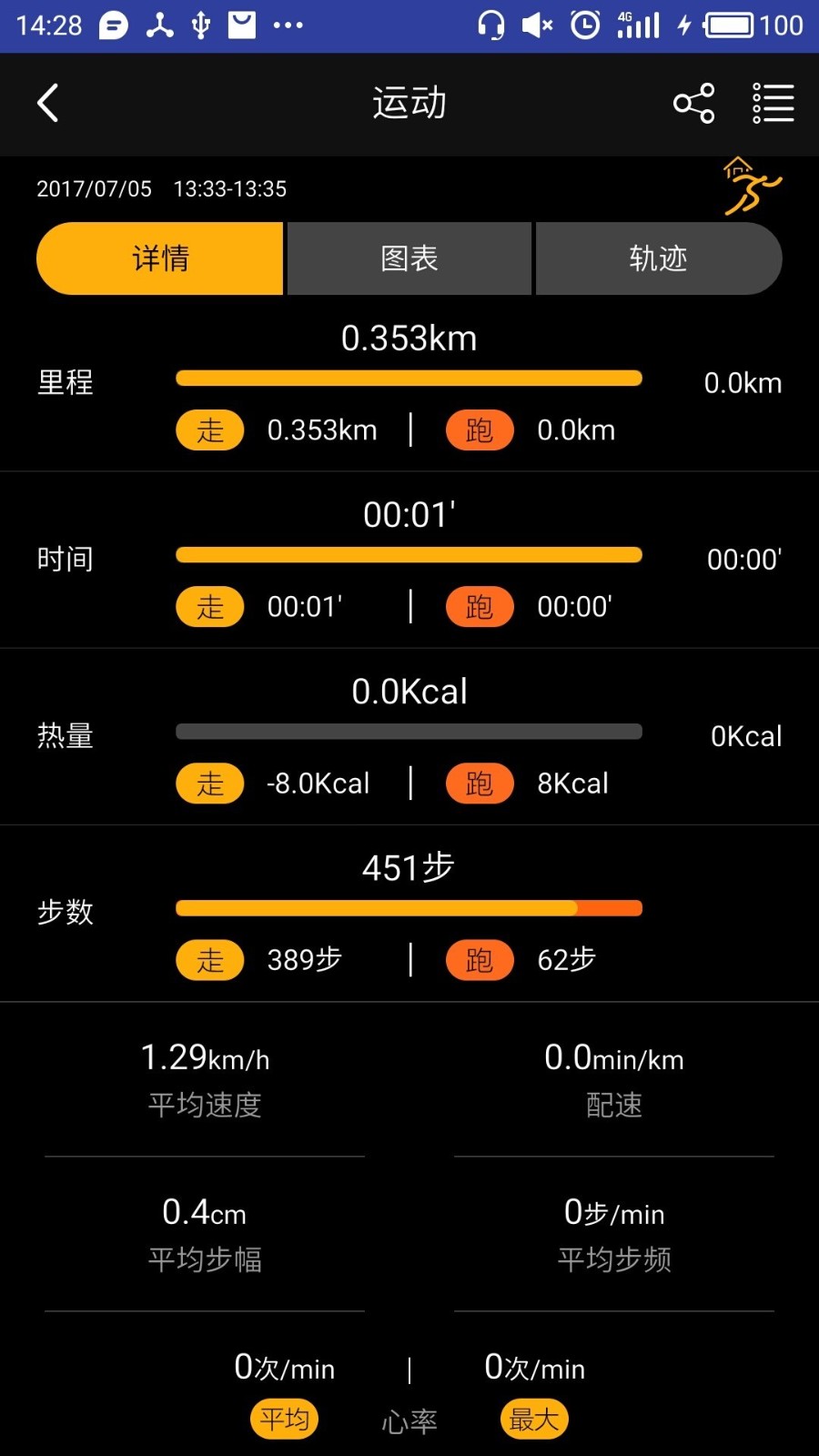
Task: Select the 详情 tab
Action: point(160,258)
